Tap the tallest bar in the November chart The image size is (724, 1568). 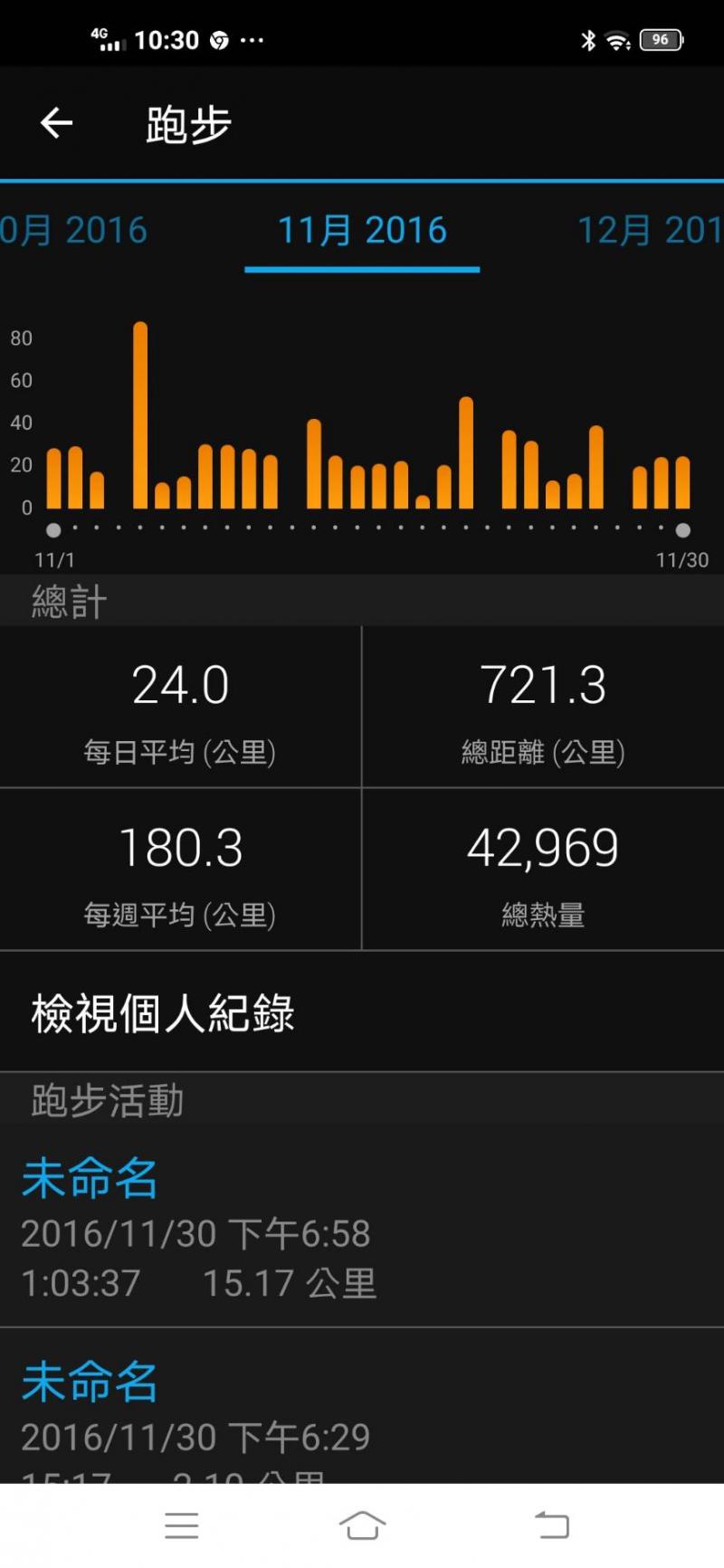140,416
